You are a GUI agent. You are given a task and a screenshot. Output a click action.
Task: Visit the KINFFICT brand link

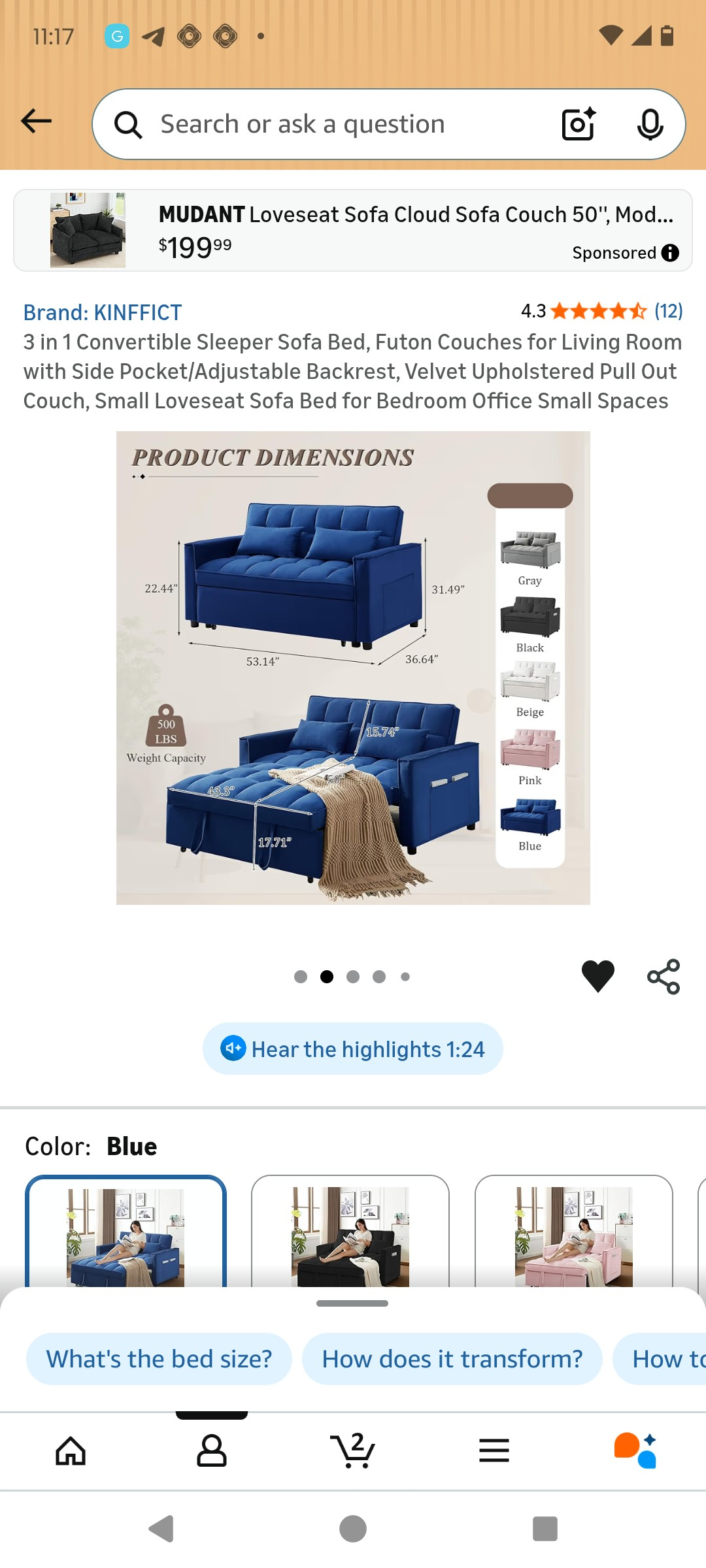coord(103,313)
